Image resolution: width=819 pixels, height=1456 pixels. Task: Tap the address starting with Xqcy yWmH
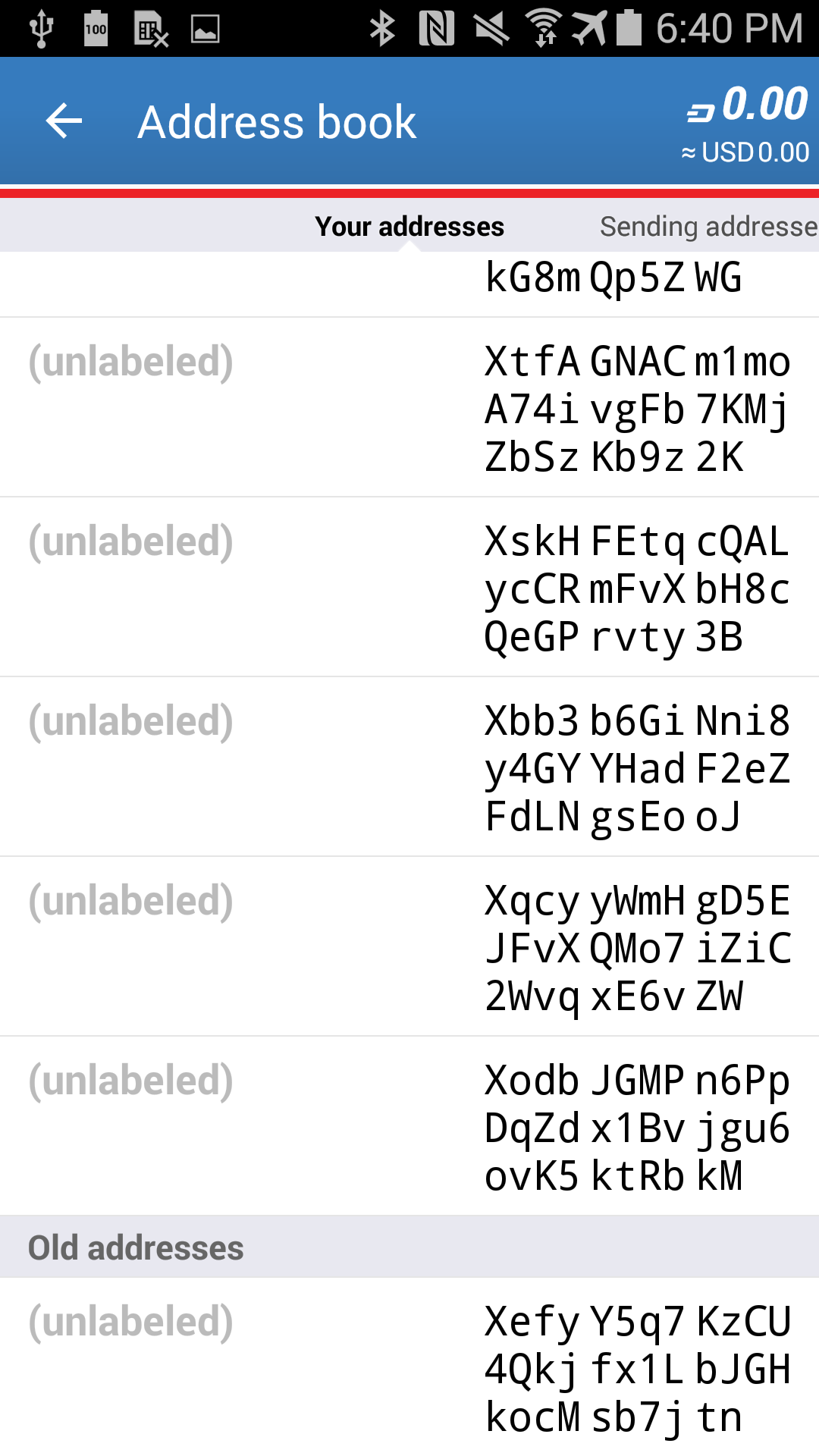pos(409,947)
